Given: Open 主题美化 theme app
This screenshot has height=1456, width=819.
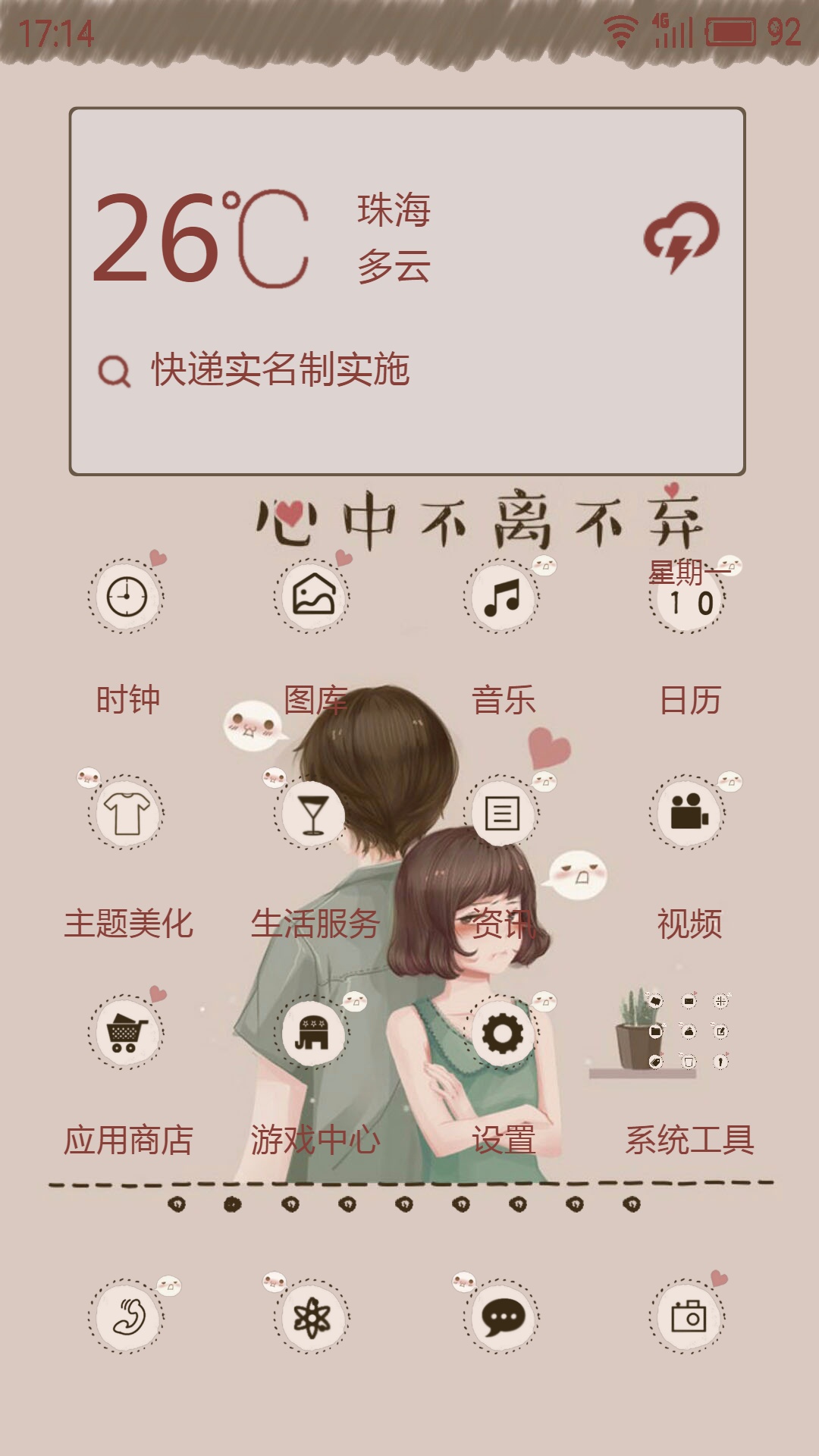Looking at the screenshot, I should 127,813.
